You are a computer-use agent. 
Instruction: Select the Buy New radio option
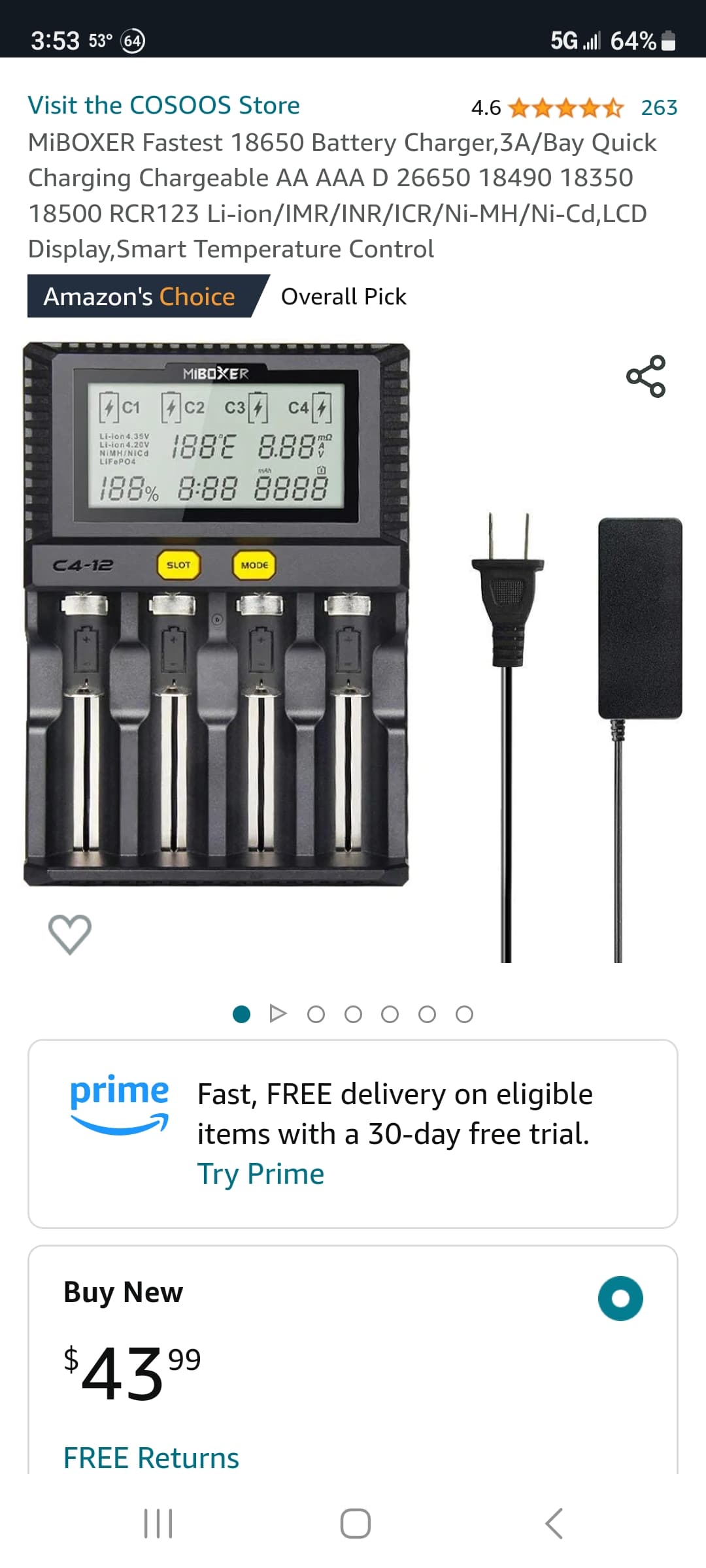click(620, 1298)
